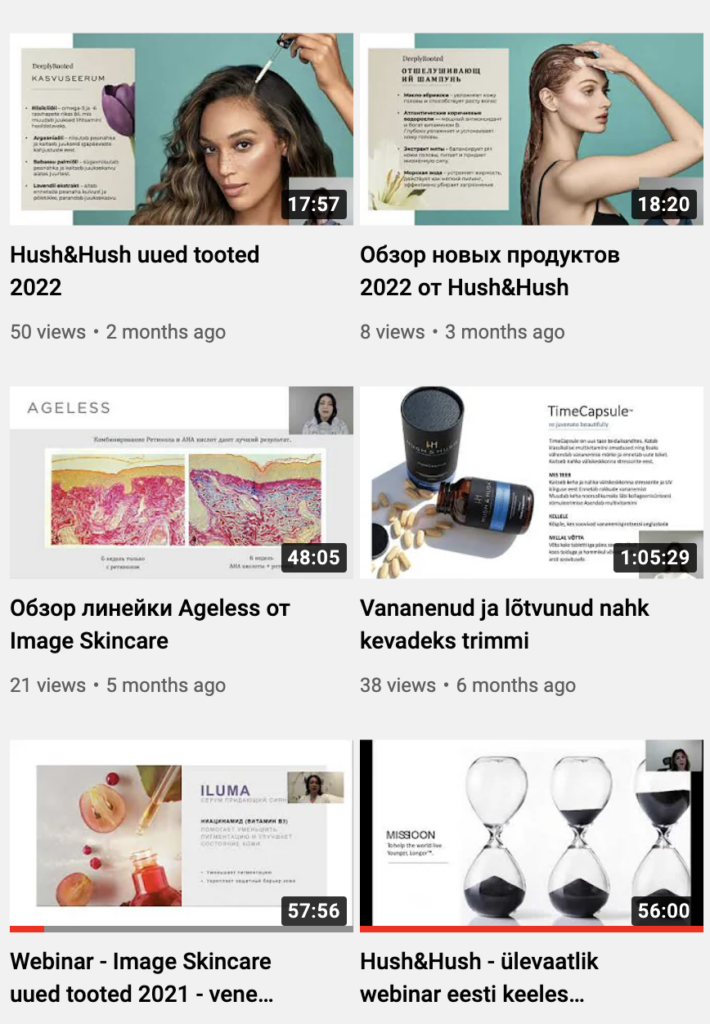Open the 18:20 Обзор новых продуктов 2022 video
This screenshot has height=1024, width=710.
[x=531, y=130]
